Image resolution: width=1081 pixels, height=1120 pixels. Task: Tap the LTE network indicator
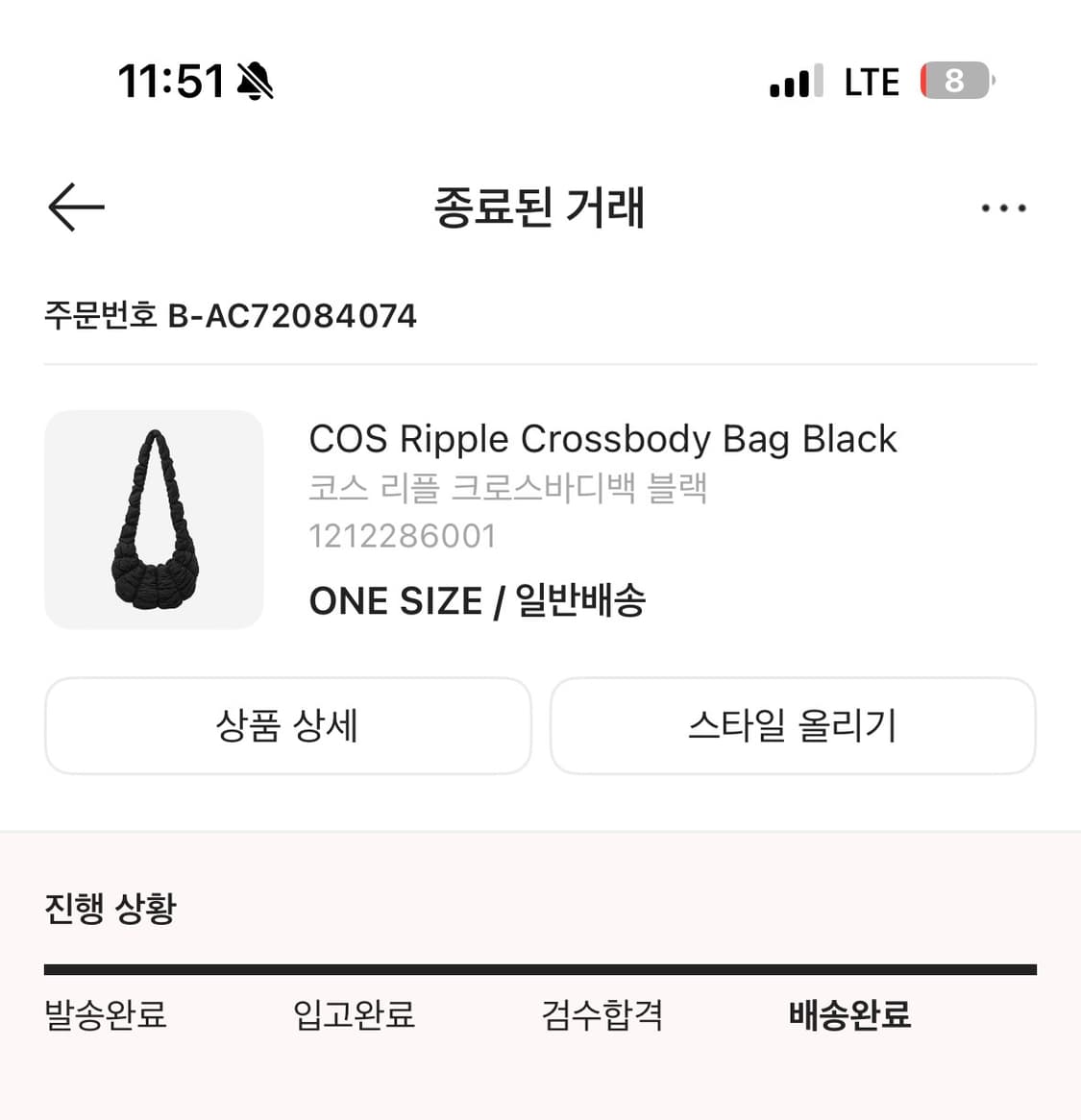coord(871,82)
